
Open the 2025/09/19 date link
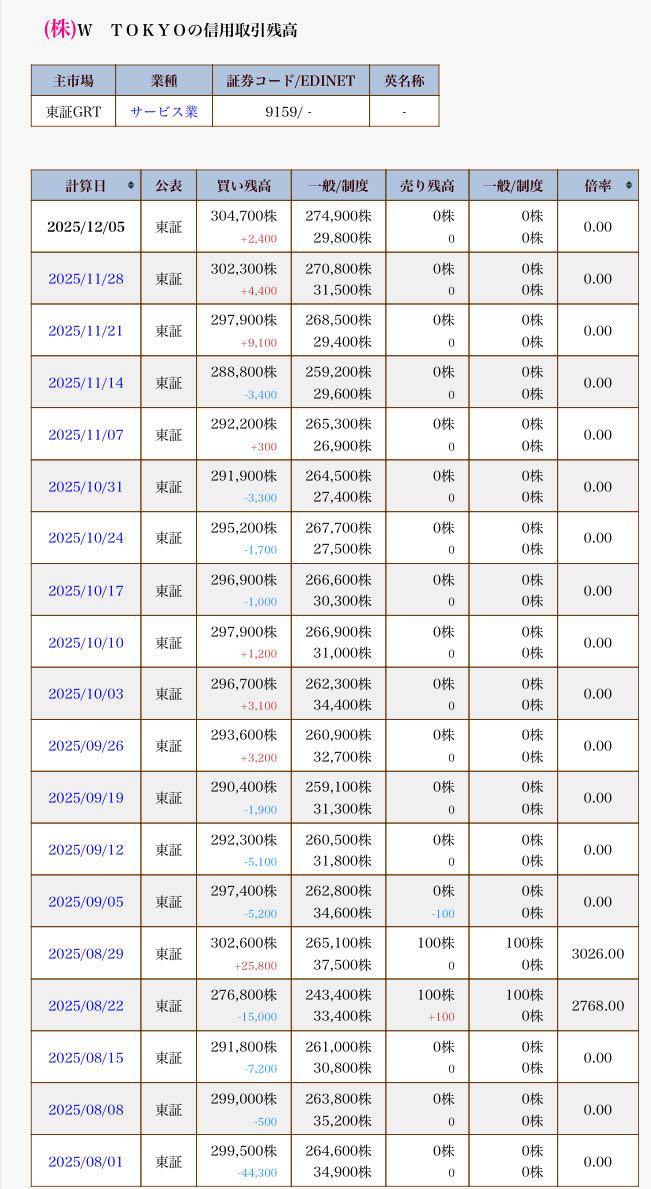coord(86,798)
